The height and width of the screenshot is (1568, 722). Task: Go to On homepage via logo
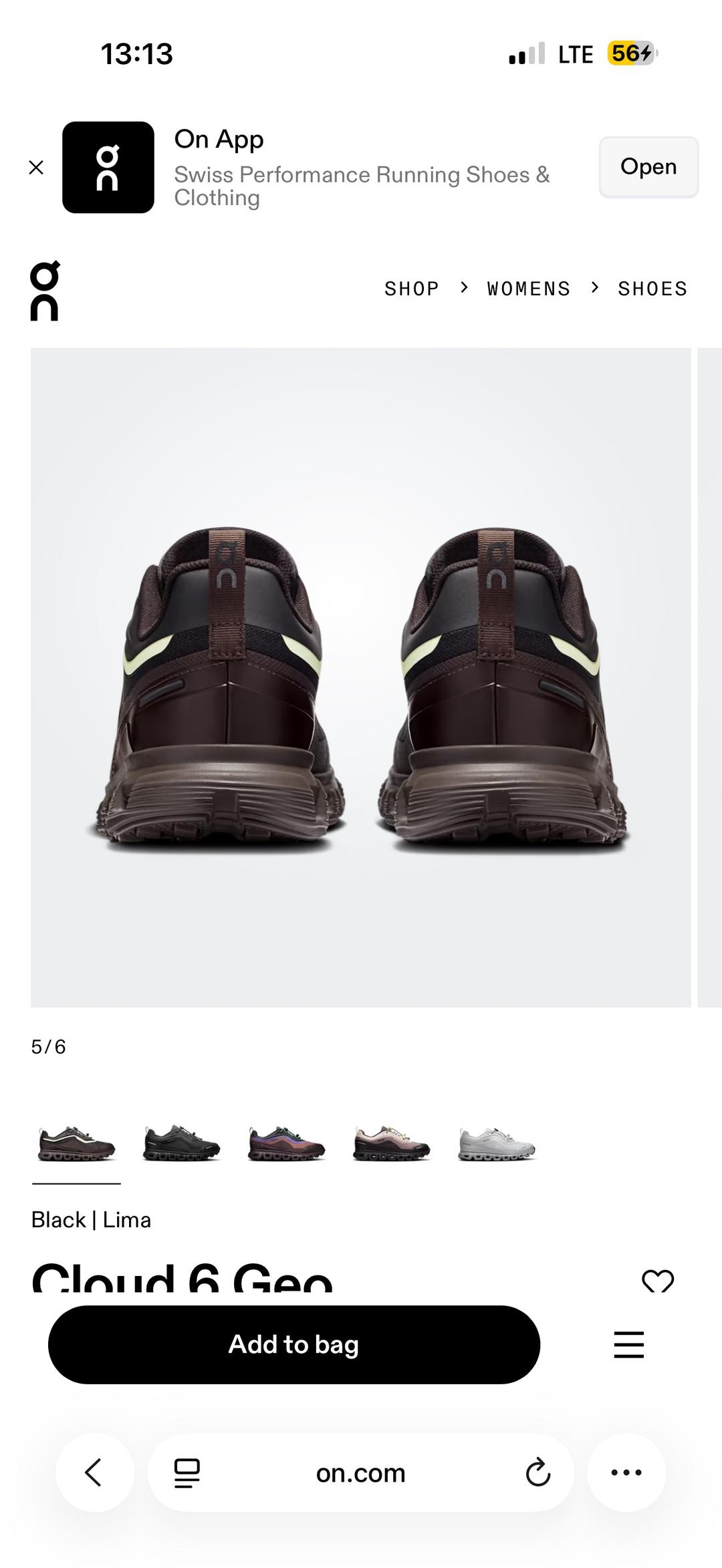(x=45, y=291)
